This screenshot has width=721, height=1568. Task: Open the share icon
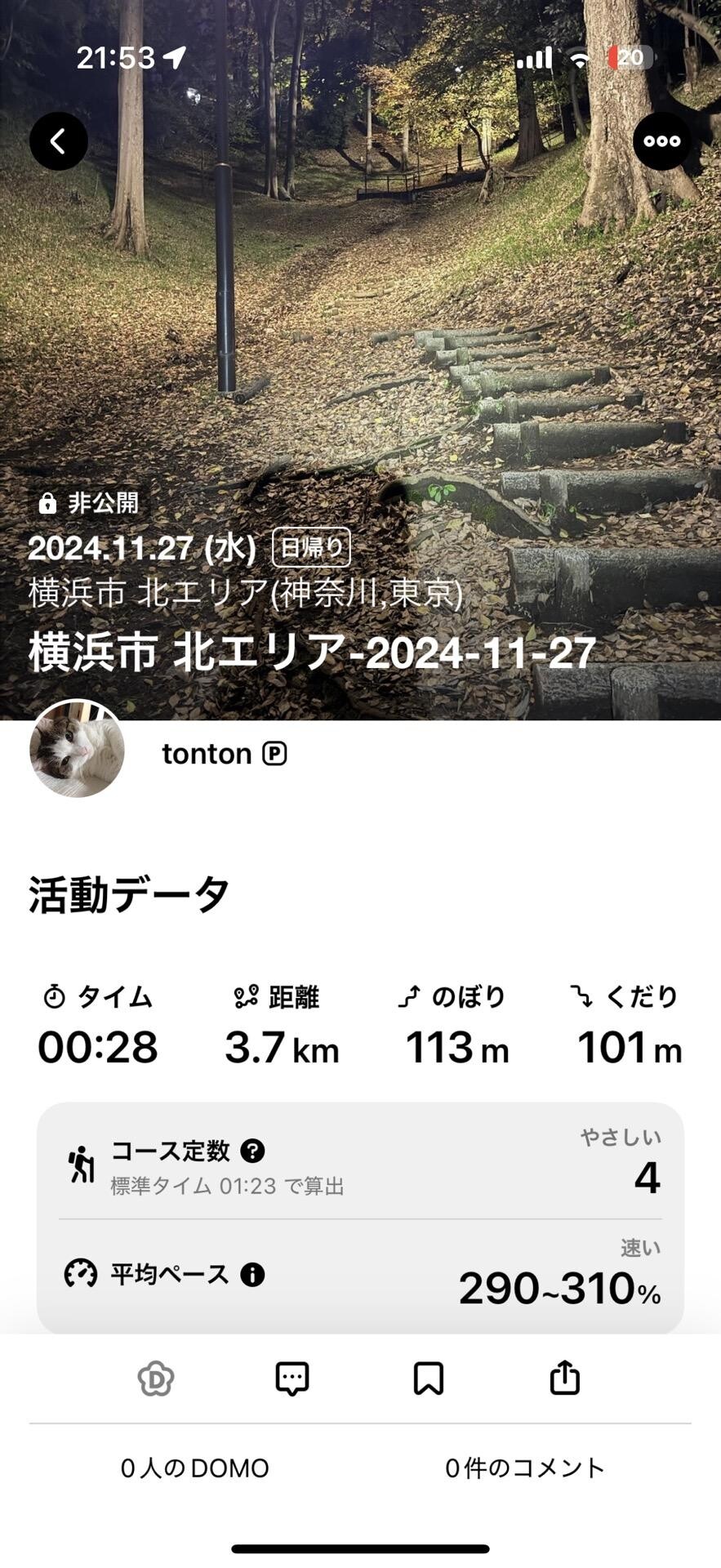click(x=564, y=1379)
